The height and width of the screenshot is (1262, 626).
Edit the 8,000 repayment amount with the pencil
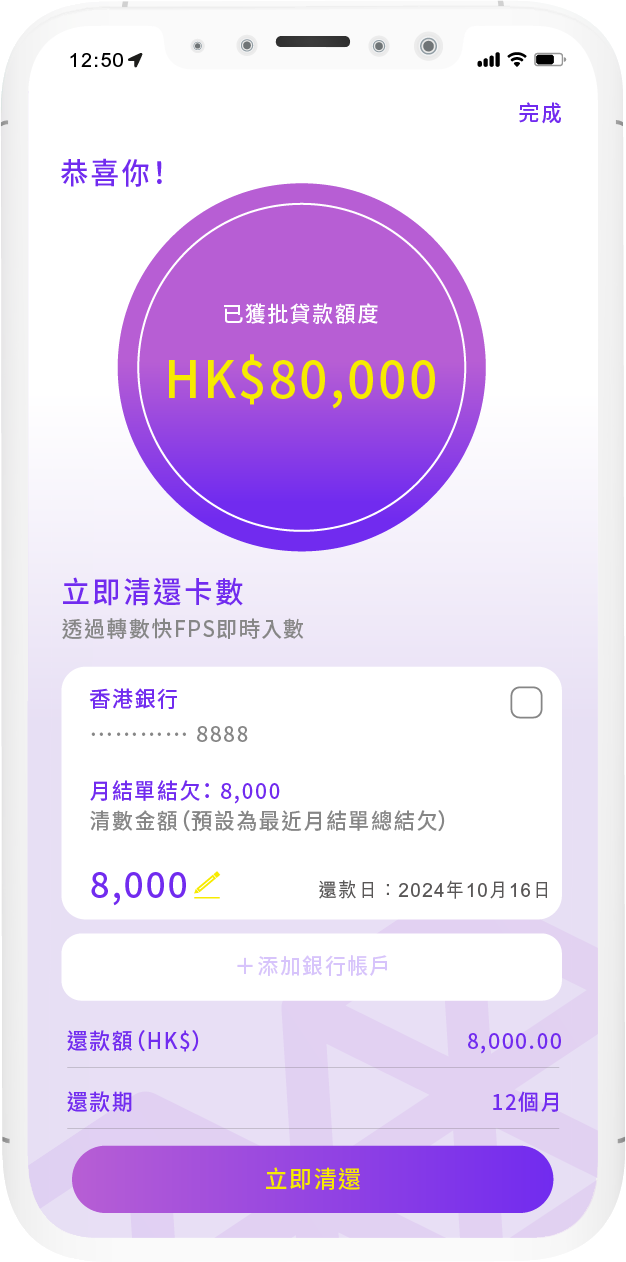(x=207, y=885)
